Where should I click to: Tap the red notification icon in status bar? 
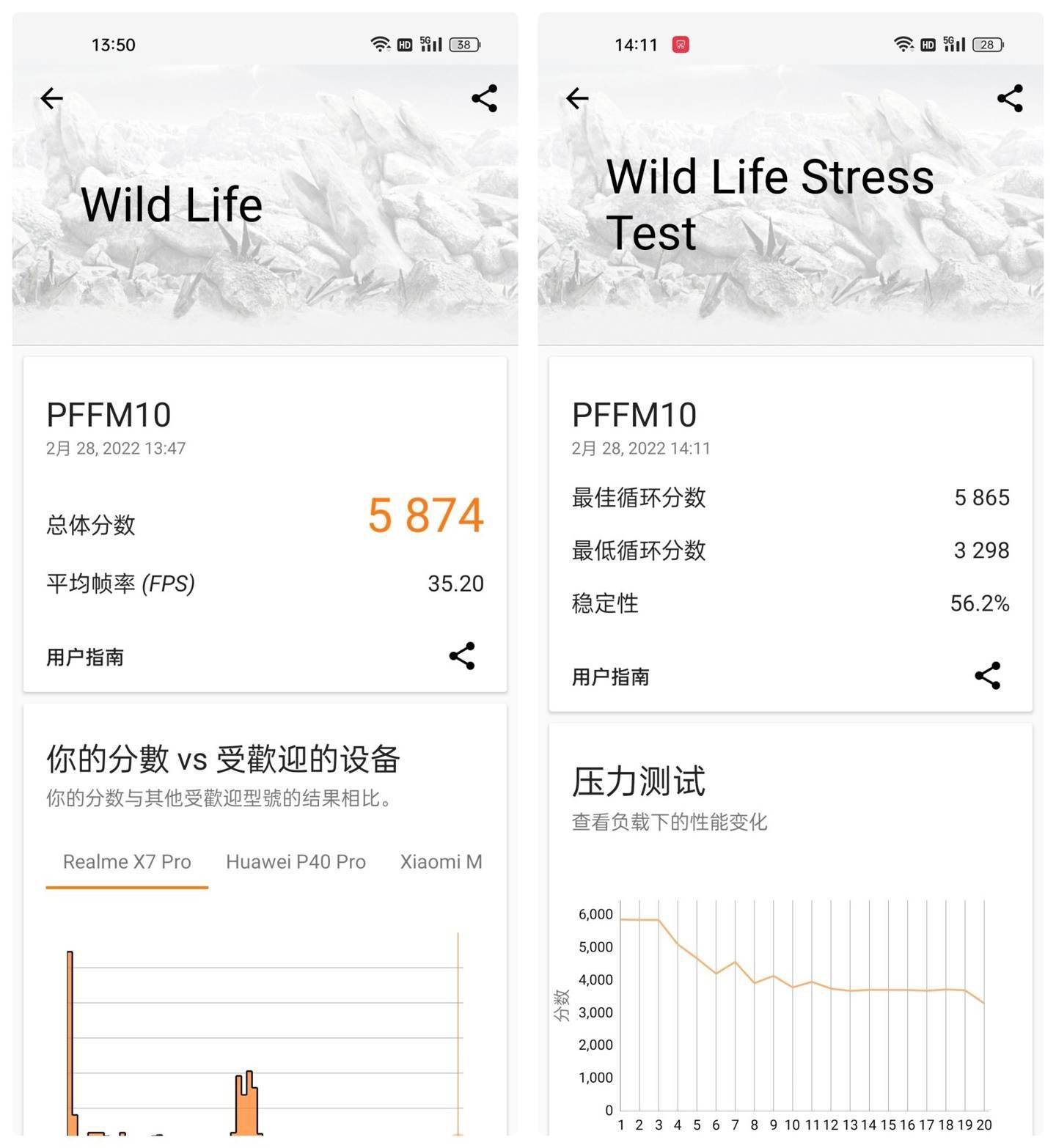tap(680, 44)
